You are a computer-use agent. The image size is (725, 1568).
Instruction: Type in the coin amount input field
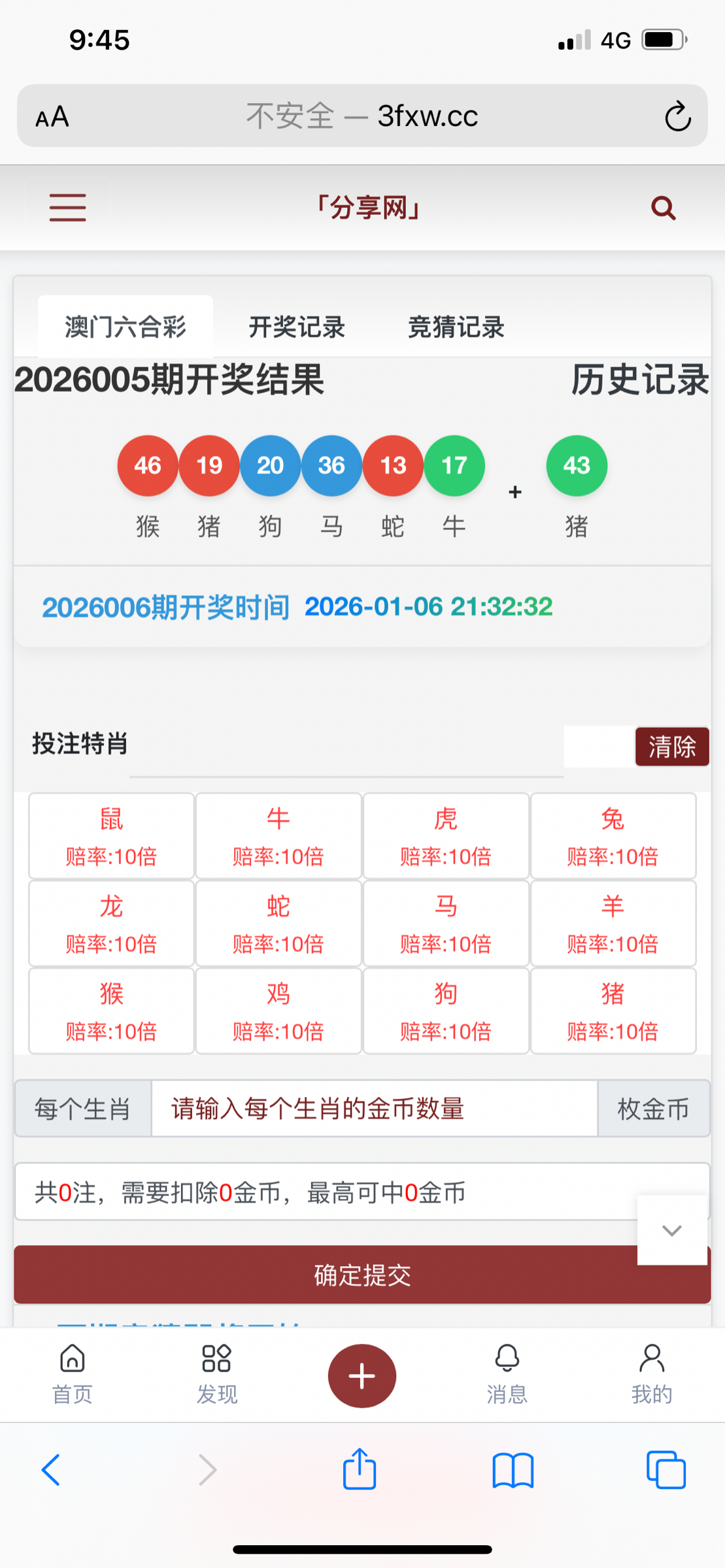click(373, 1109)
